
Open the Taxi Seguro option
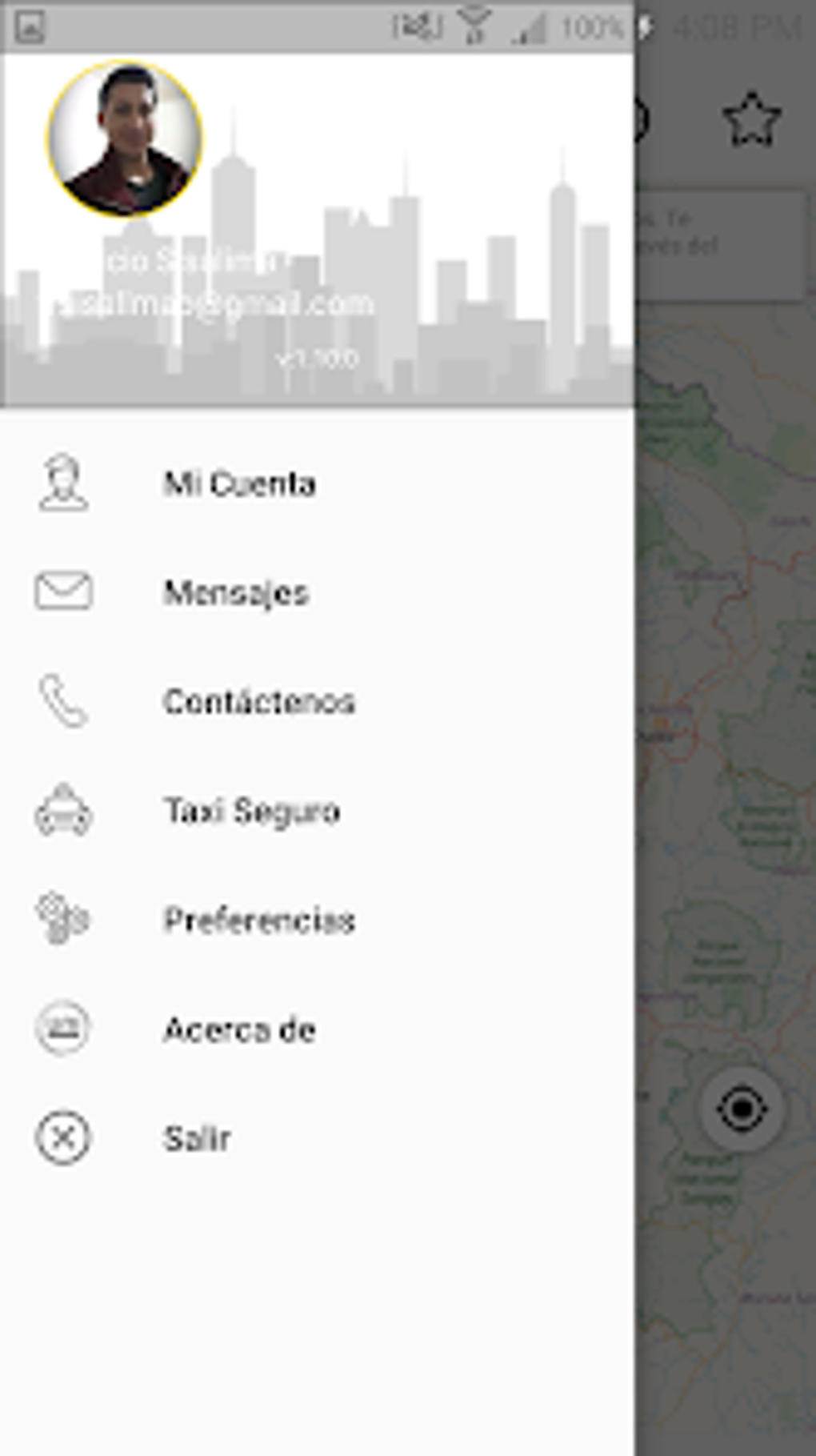click(x=318, y=810)
